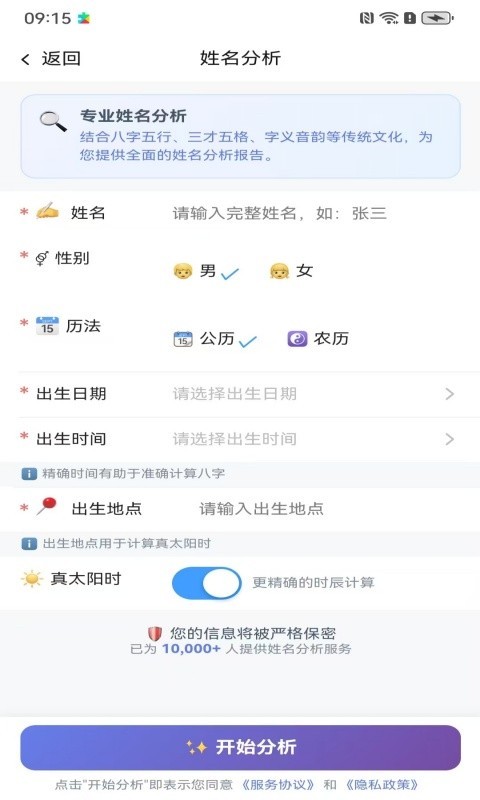The height and width of the screenshot is (800, 480).
Task: Go back using the 返回 button
Action: point(50,59)
